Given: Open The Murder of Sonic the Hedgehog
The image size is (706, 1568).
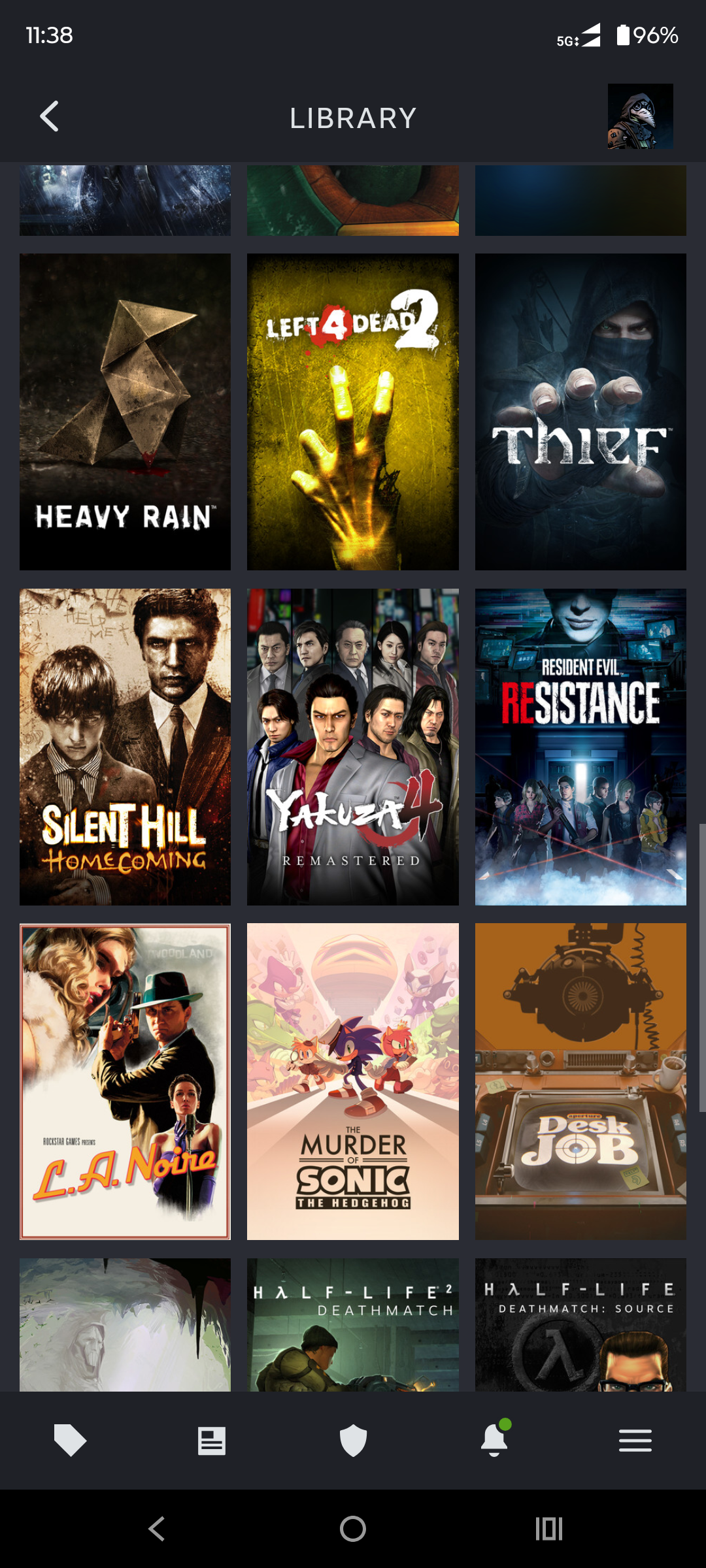Looking at the screenshot, I should tap(353, 1081).
